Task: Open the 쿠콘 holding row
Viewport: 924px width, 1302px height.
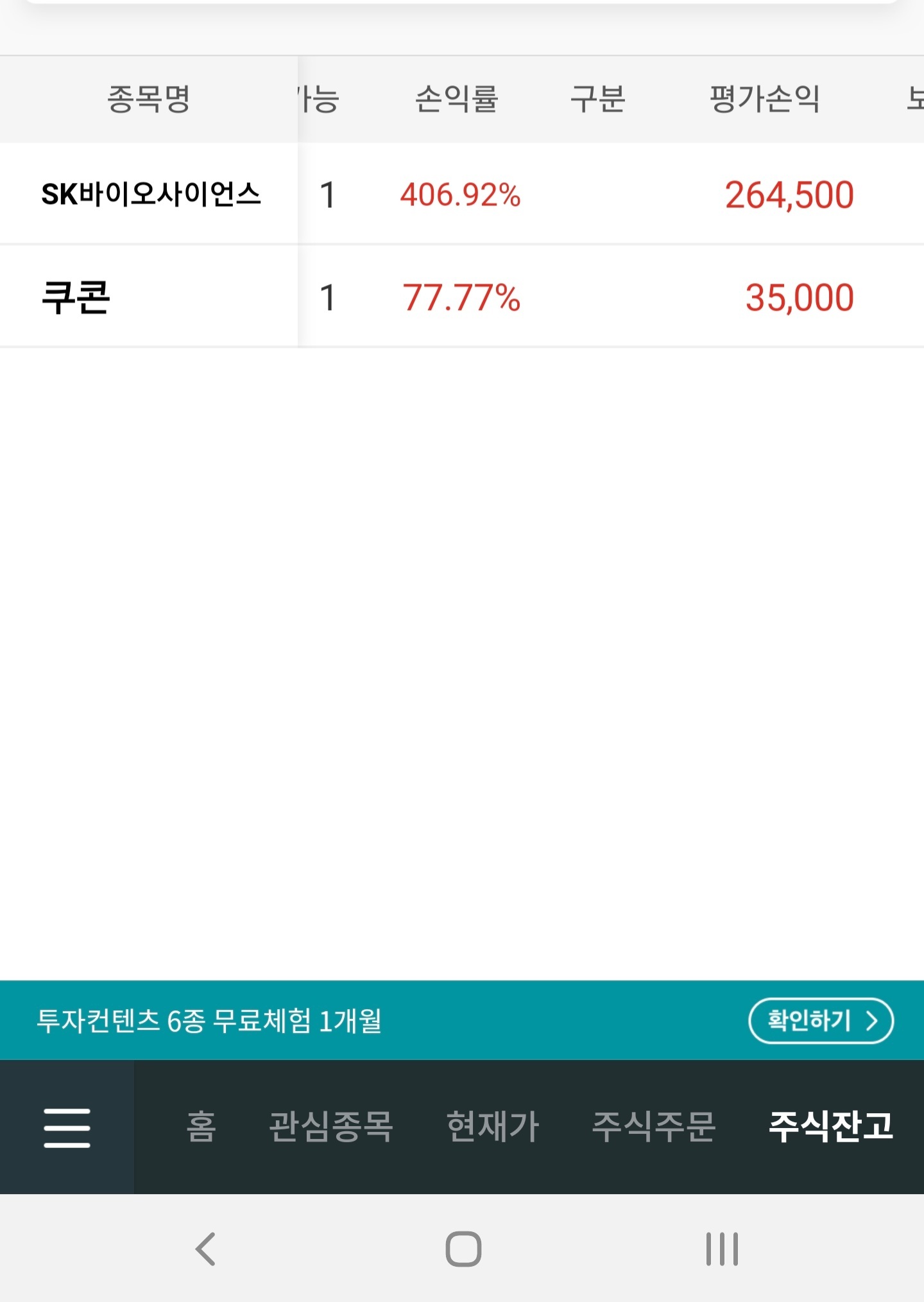Action: pyautogui.click(x=462, y=297)
